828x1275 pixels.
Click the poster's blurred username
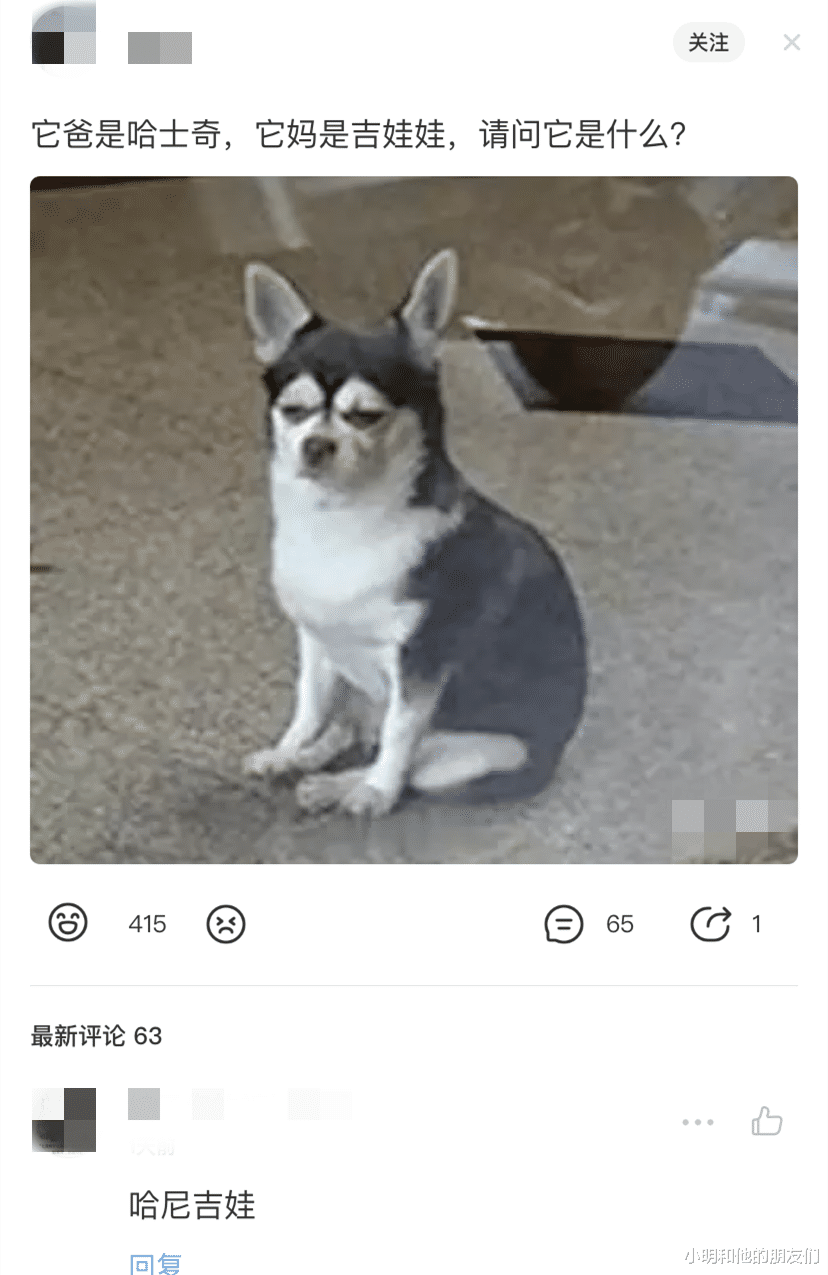pyautogui.click(x=159, y=46)
